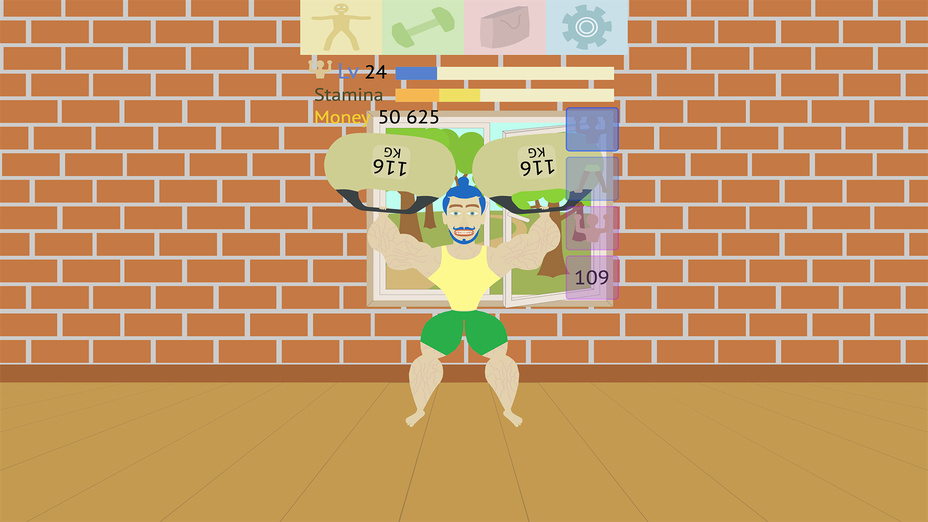Viewport: 928px width, 522px height.
Task: Select the pink raised-arms exercise button
Action: tap(592, 228)
